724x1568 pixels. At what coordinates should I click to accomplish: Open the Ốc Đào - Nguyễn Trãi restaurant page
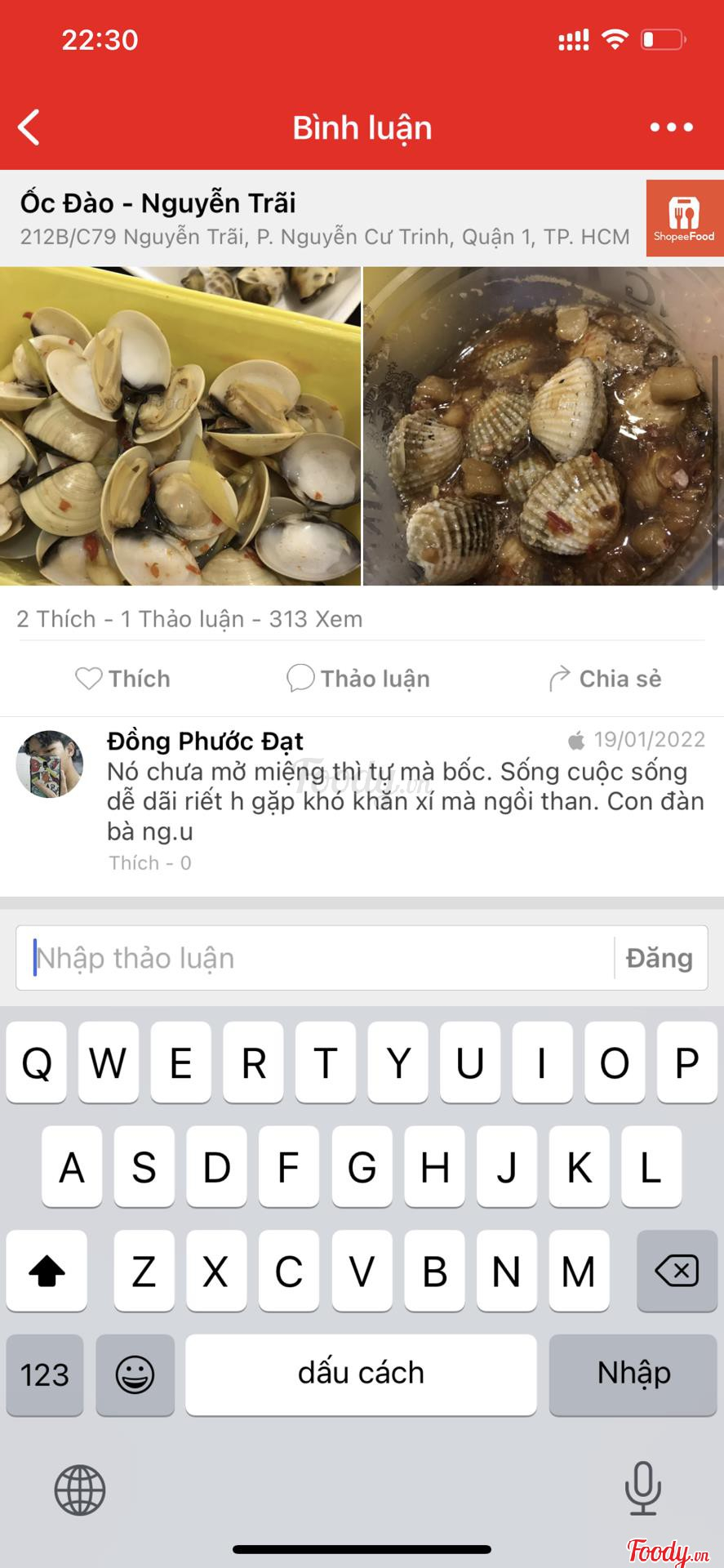[159, 203]
